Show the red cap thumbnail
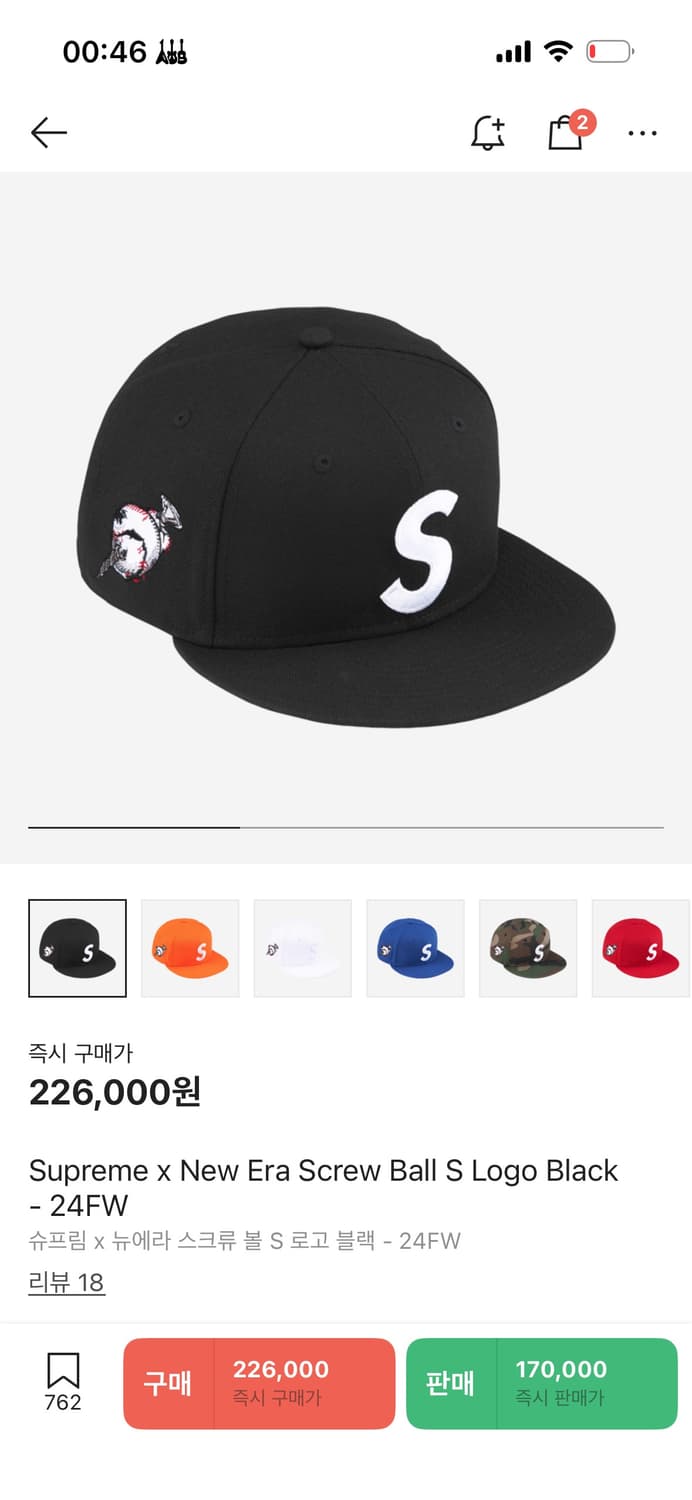The image size is (692, 1500). (x=641, y=948)
